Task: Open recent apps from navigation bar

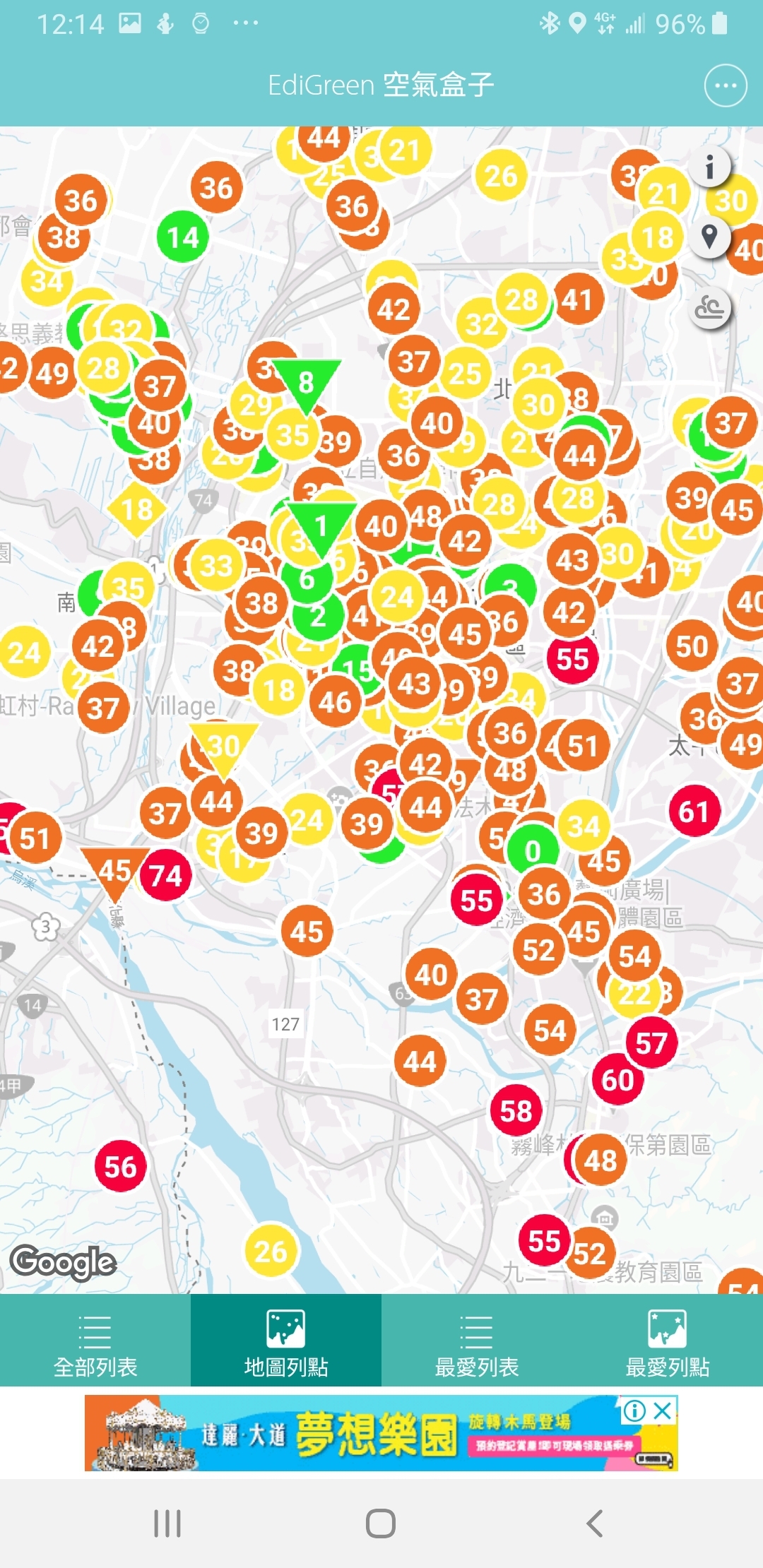Action: click(x=167, y=1524)
